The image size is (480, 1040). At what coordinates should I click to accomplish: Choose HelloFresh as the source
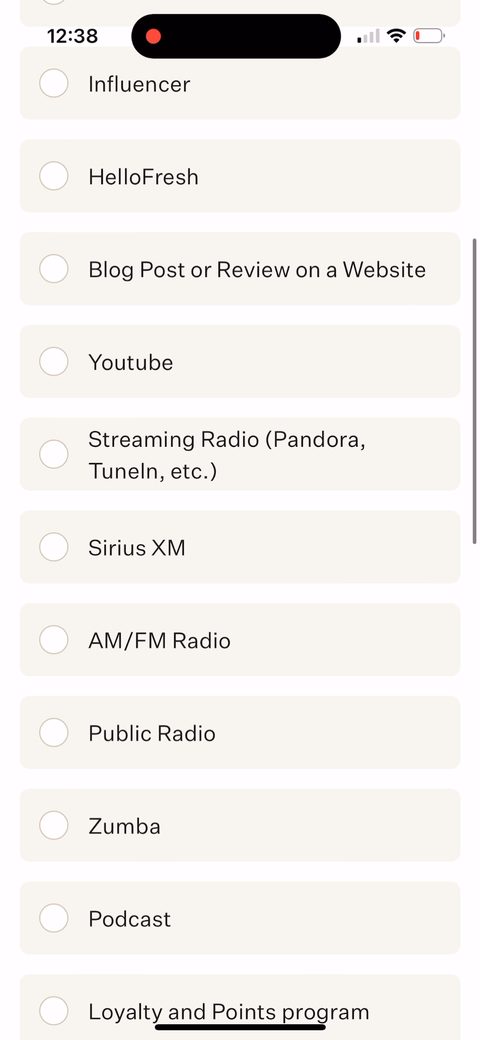tap(239, 176)
